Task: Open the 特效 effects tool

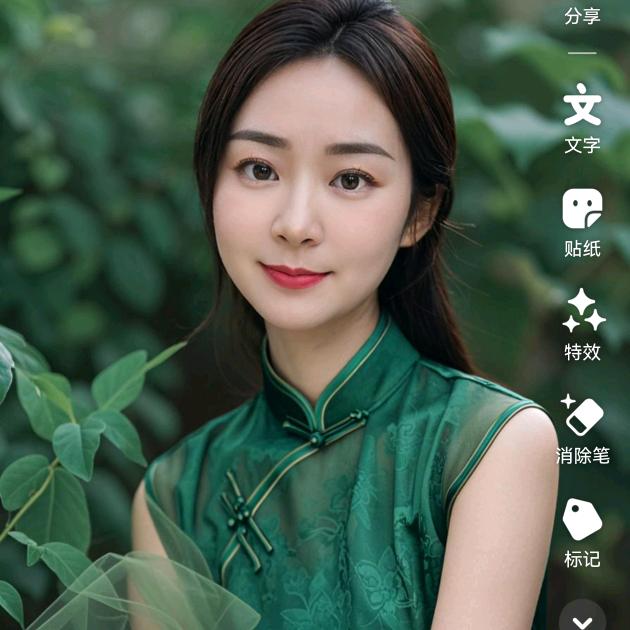Action: point(582,325)
